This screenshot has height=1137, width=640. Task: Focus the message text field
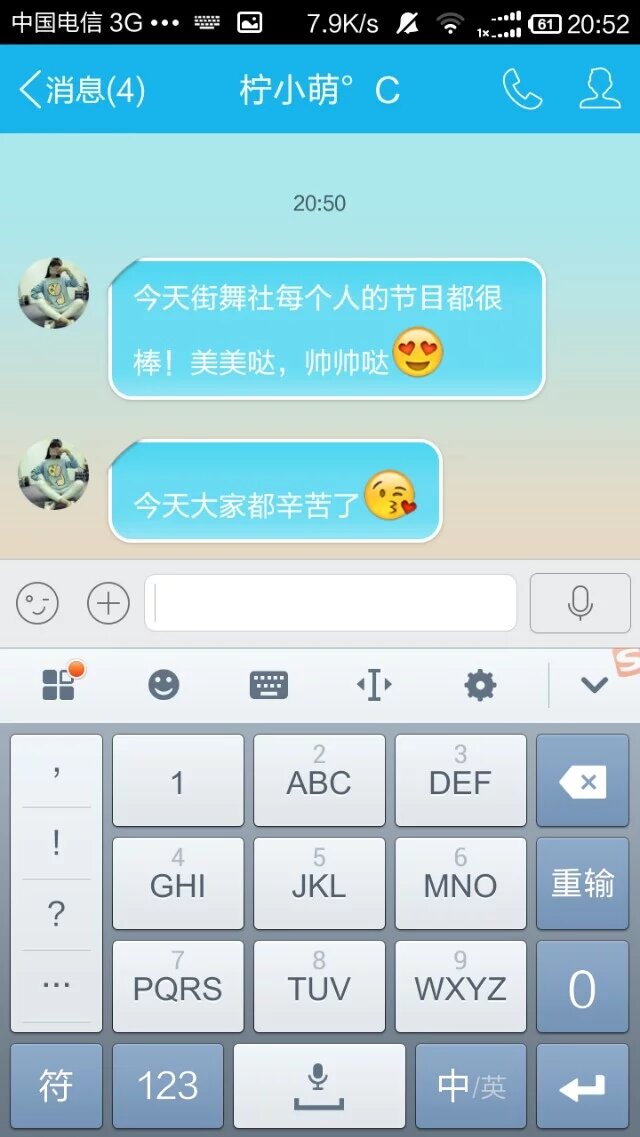(330, 603)
